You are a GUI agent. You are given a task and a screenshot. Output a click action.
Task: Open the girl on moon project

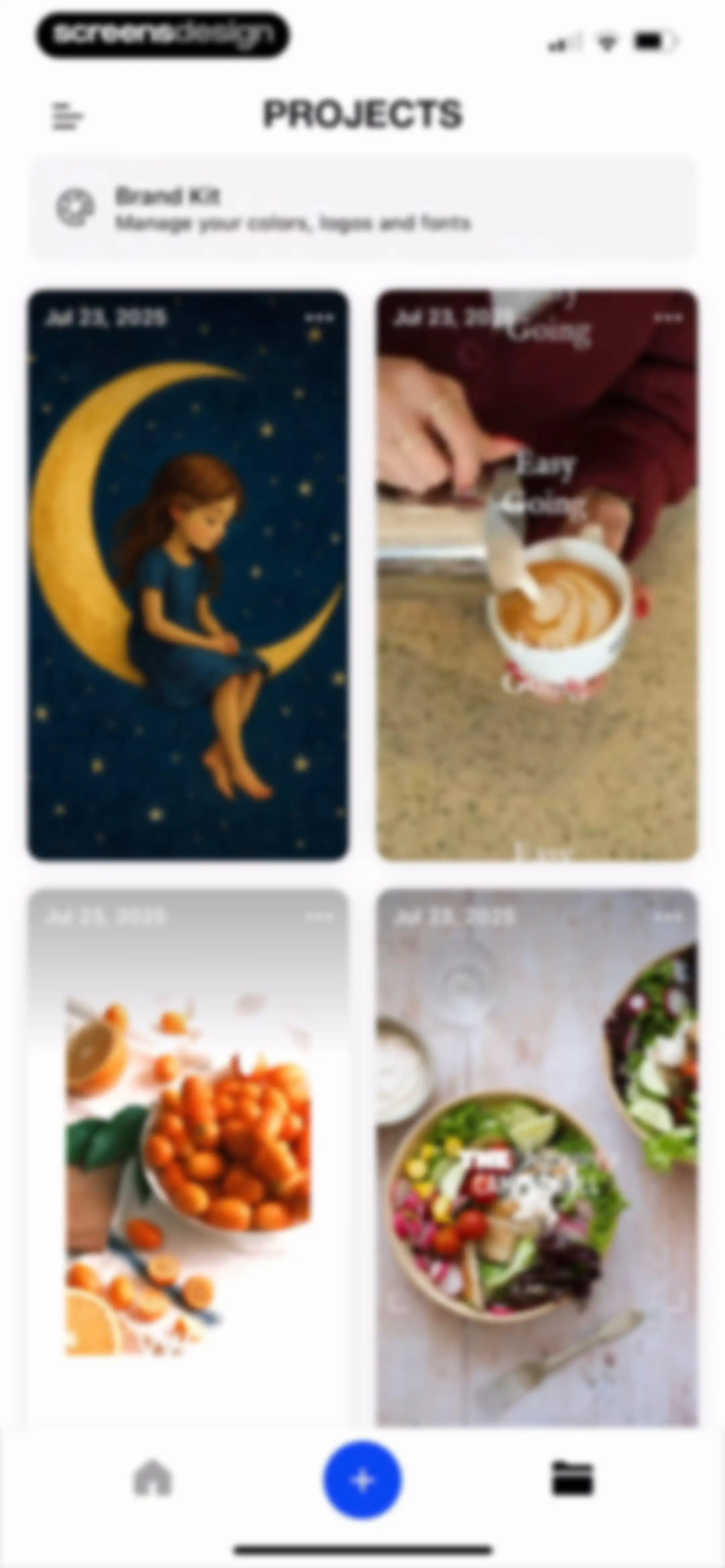pyautogui.click(x=188, y=575)
